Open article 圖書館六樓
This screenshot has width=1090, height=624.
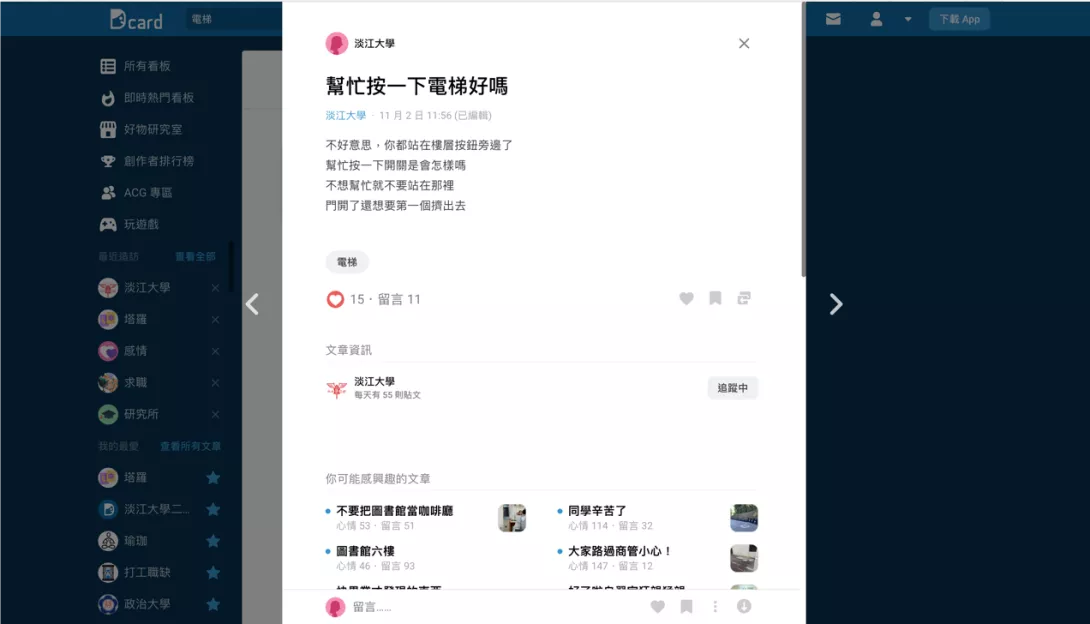coord(365,551)
